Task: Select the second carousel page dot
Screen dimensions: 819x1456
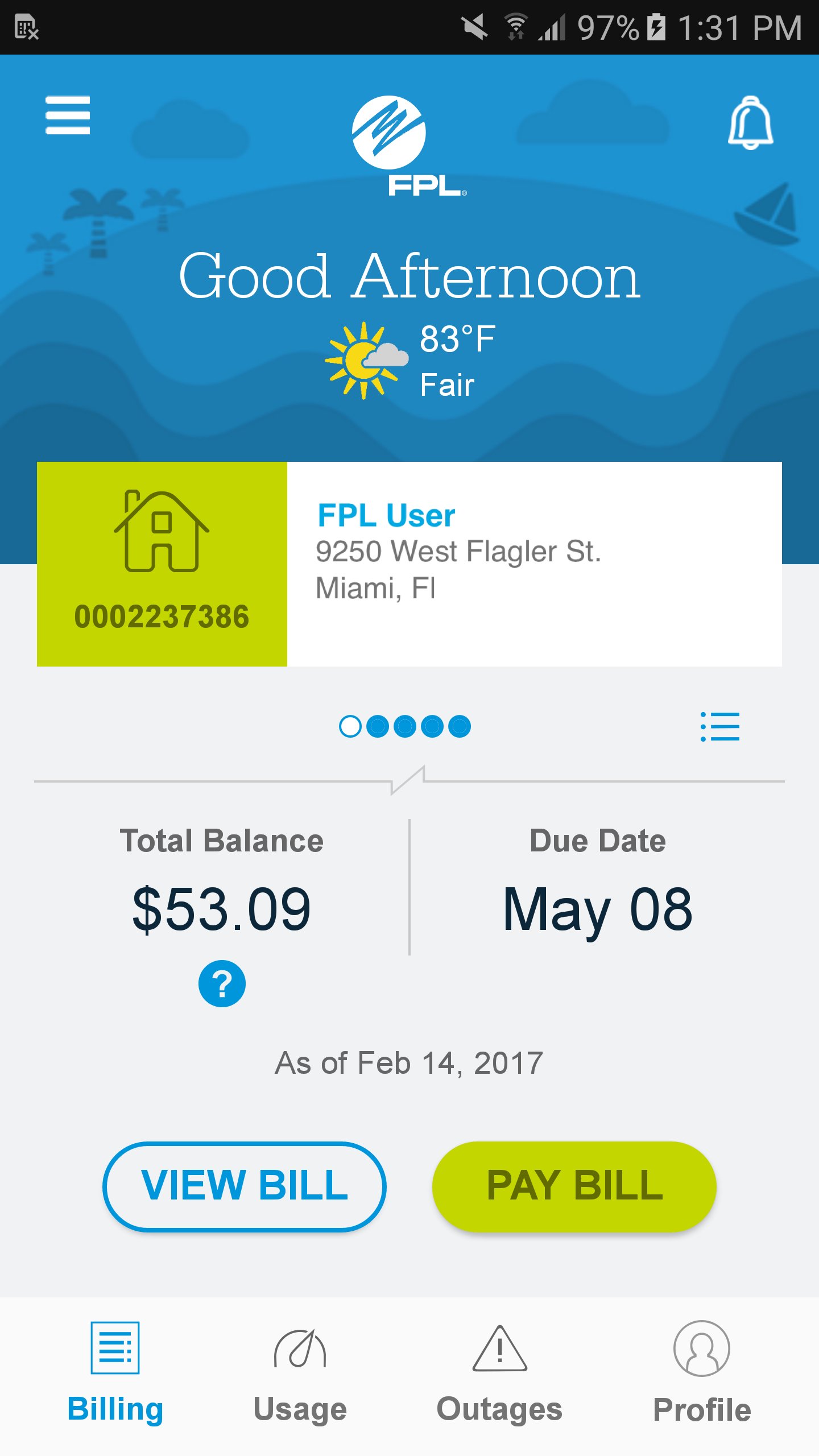Action: coord(377,726)
